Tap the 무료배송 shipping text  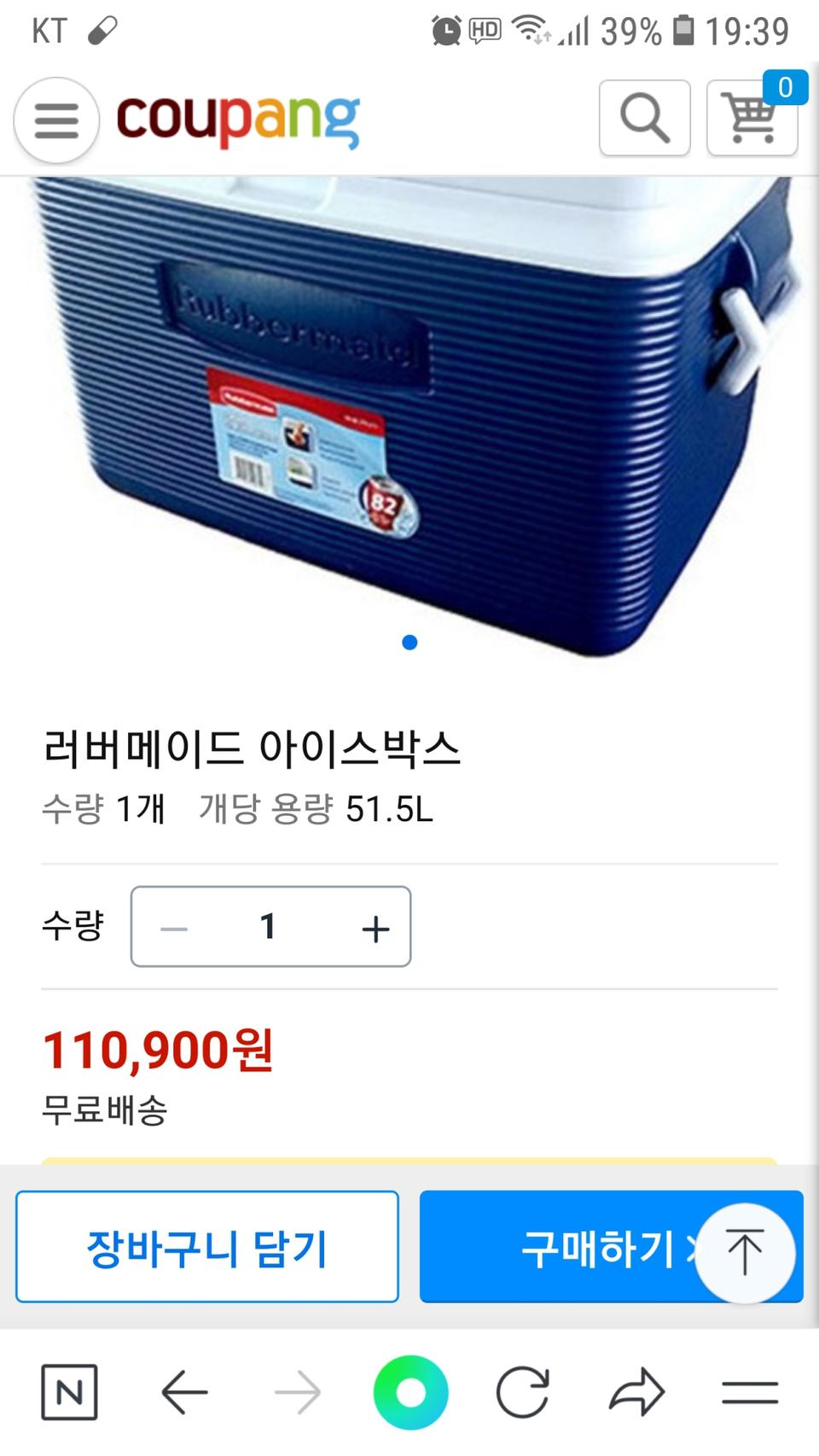[105, 1111]
